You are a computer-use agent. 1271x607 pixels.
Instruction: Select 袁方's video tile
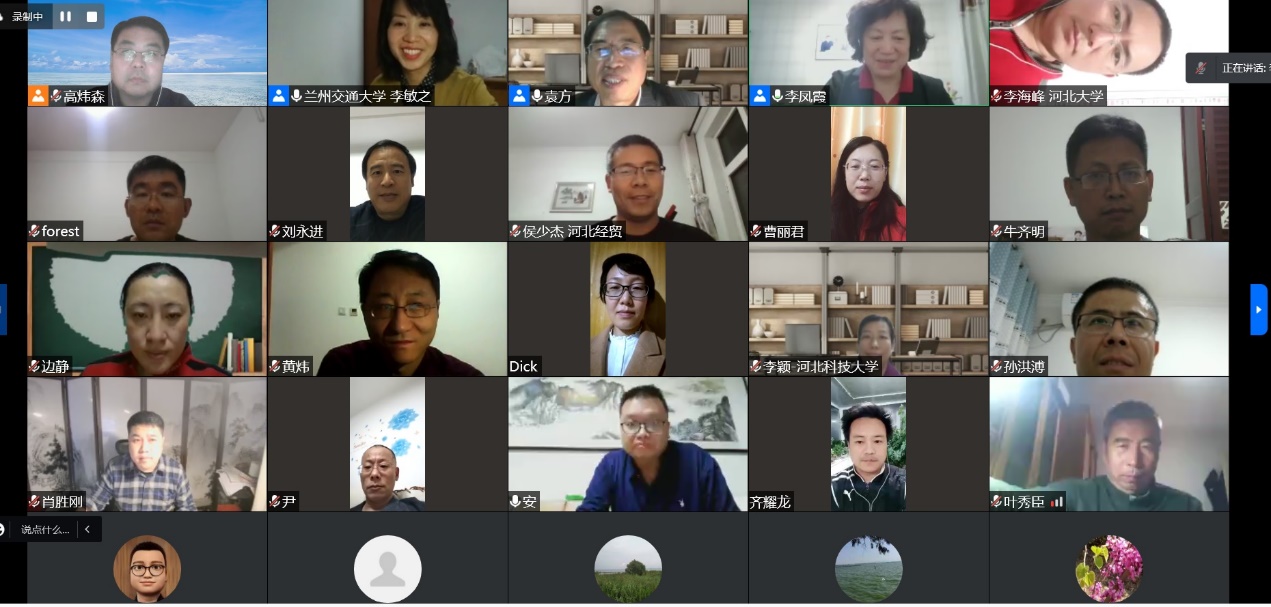tap(628, 52)
